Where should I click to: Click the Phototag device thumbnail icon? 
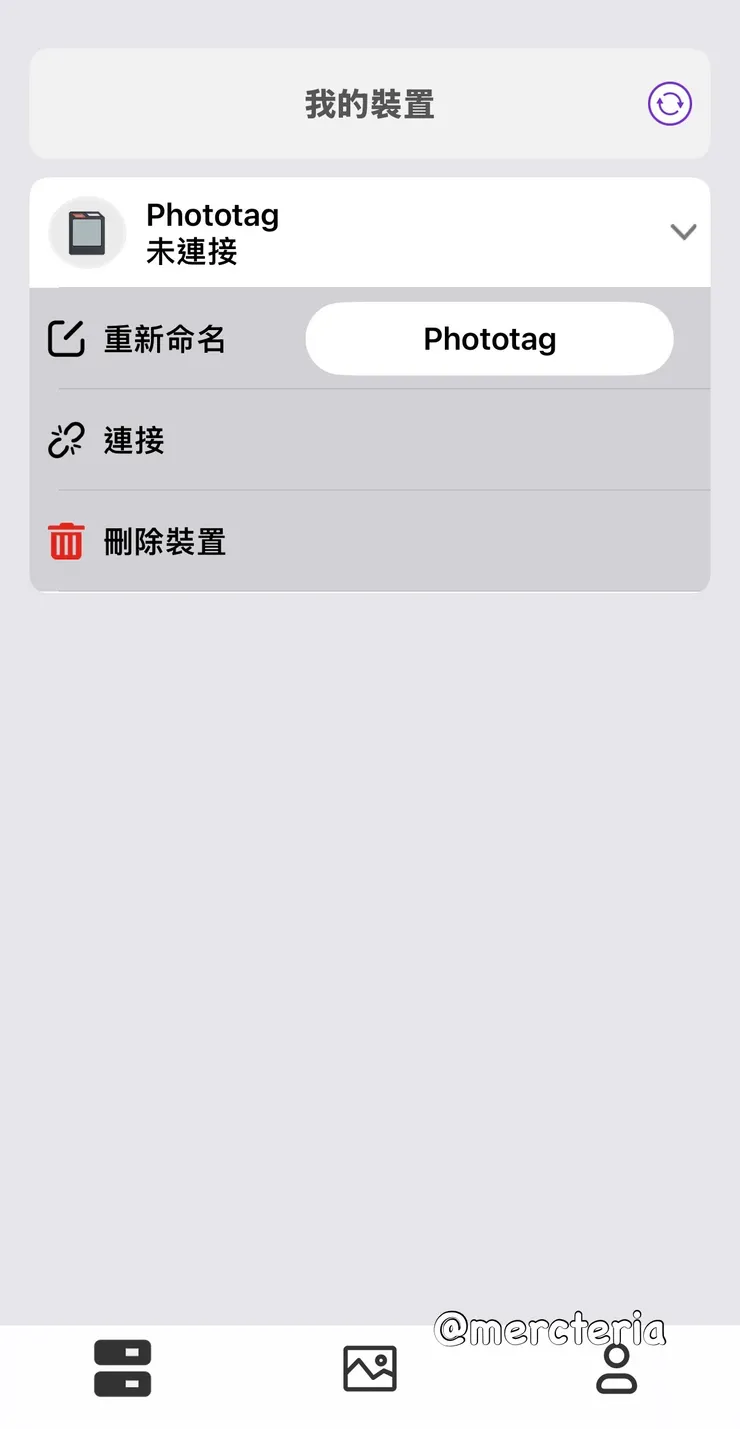(x=86, y=231)
